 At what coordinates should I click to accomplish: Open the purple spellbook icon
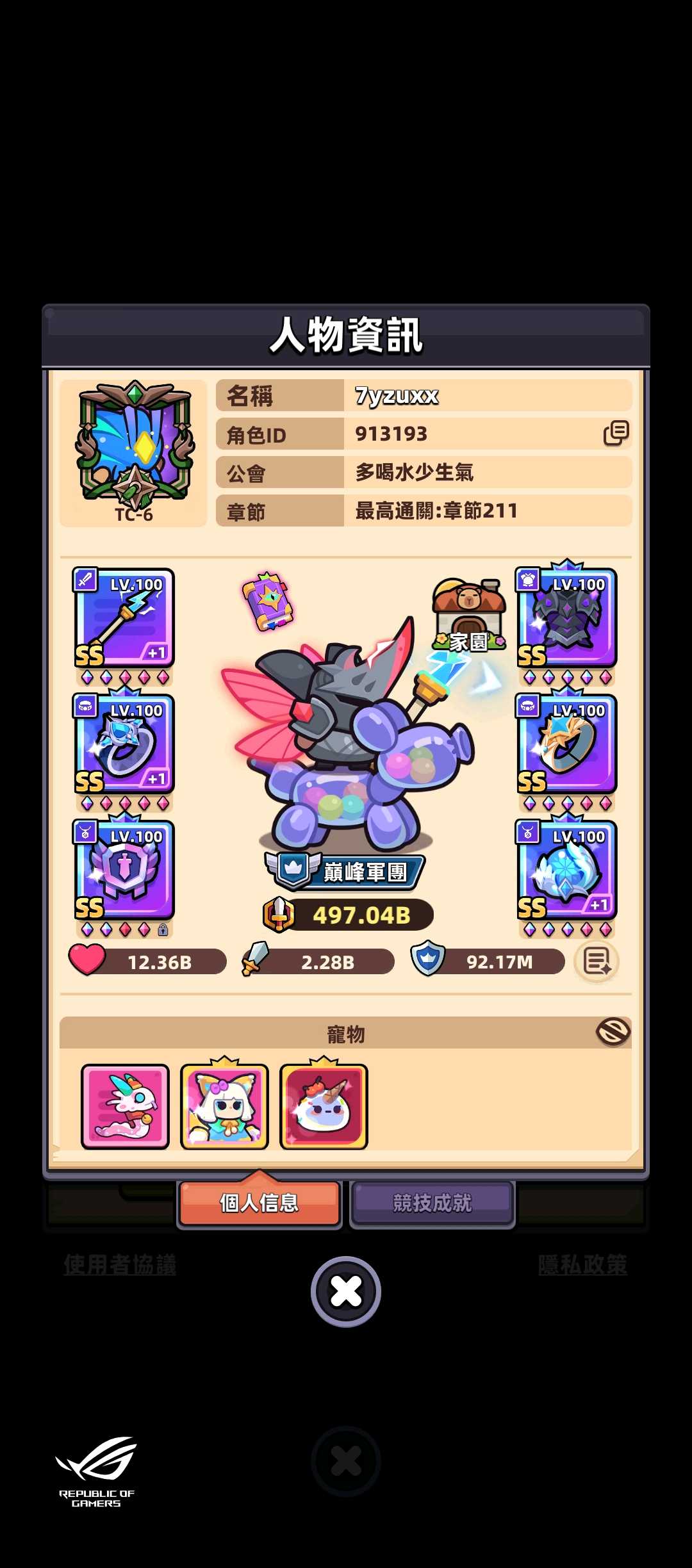click(268, 602)
